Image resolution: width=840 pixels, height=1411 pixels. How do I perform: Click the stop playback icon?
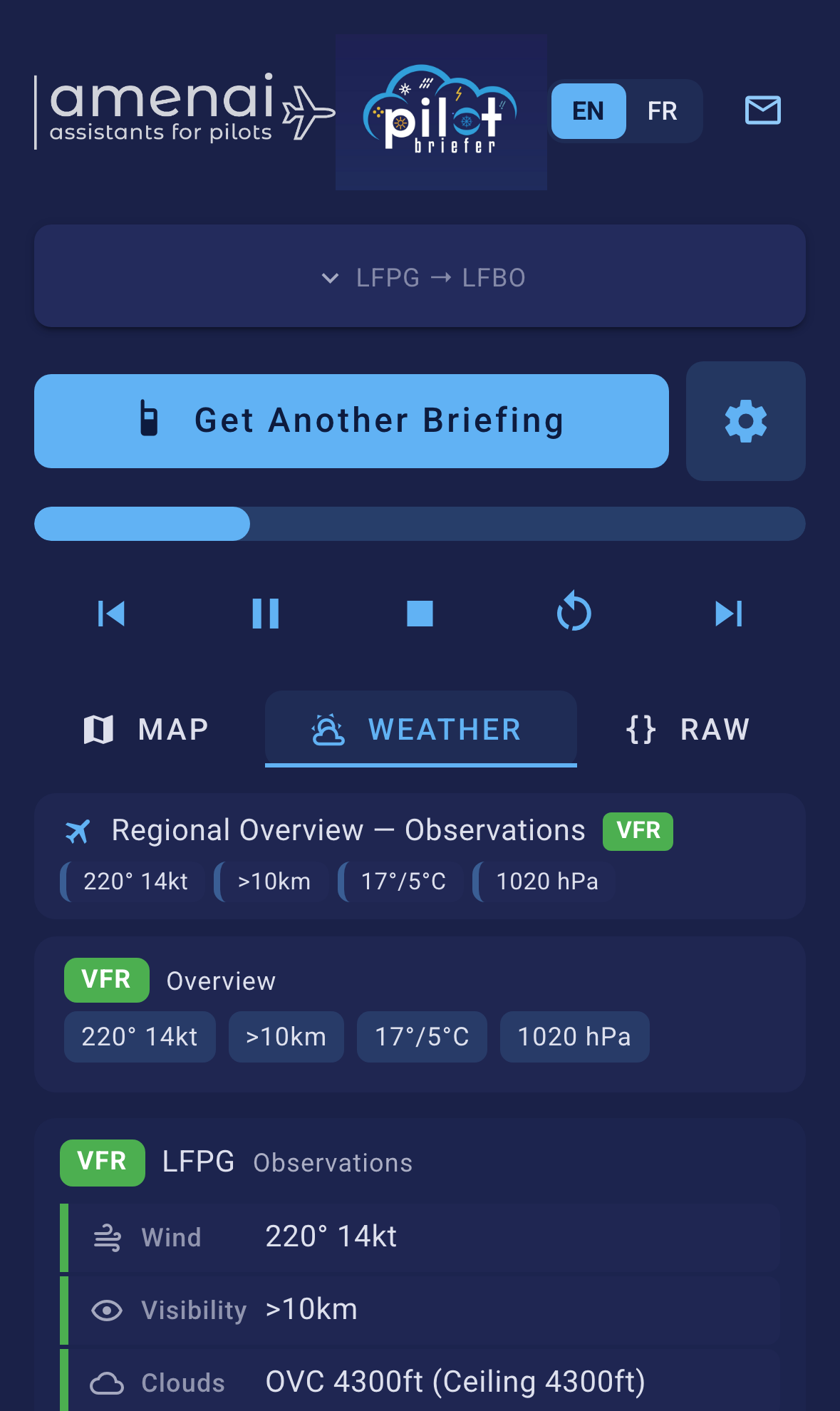pos(420,613)
